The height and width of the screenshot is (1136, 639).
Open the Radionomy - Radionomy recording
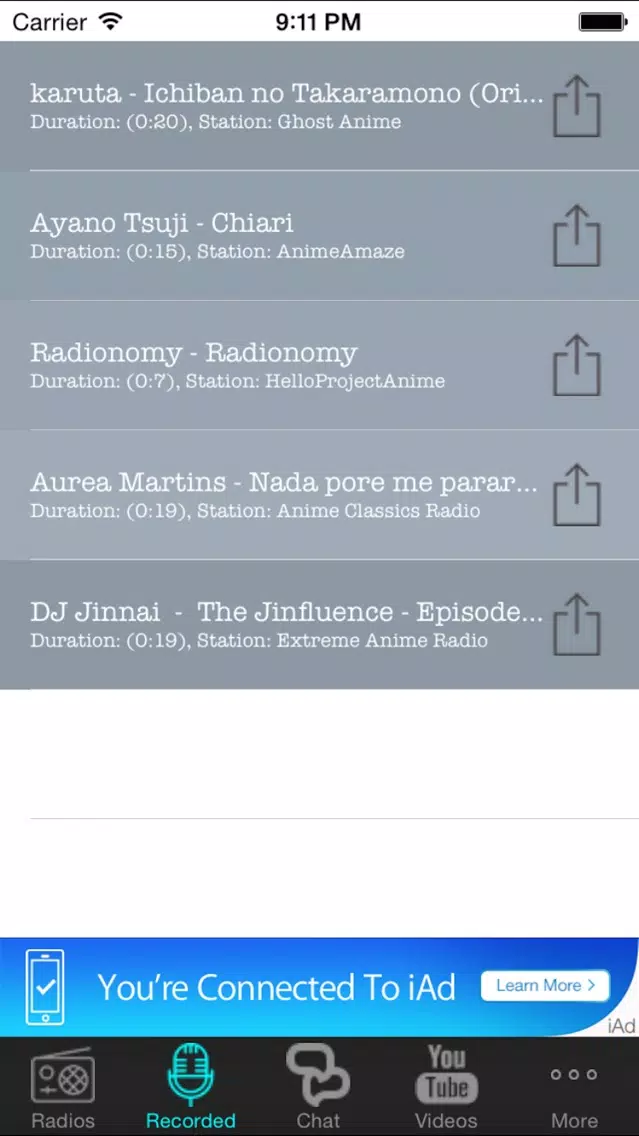(320, 365)
